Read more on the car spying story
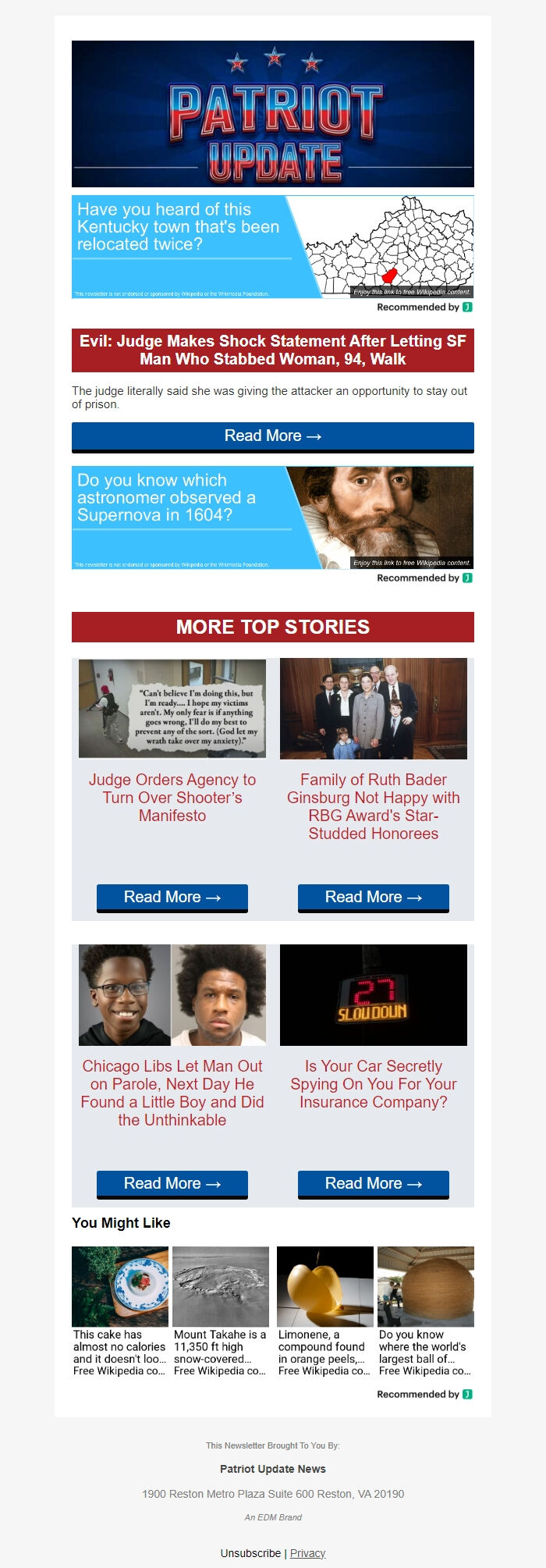 click(373, 1183)
